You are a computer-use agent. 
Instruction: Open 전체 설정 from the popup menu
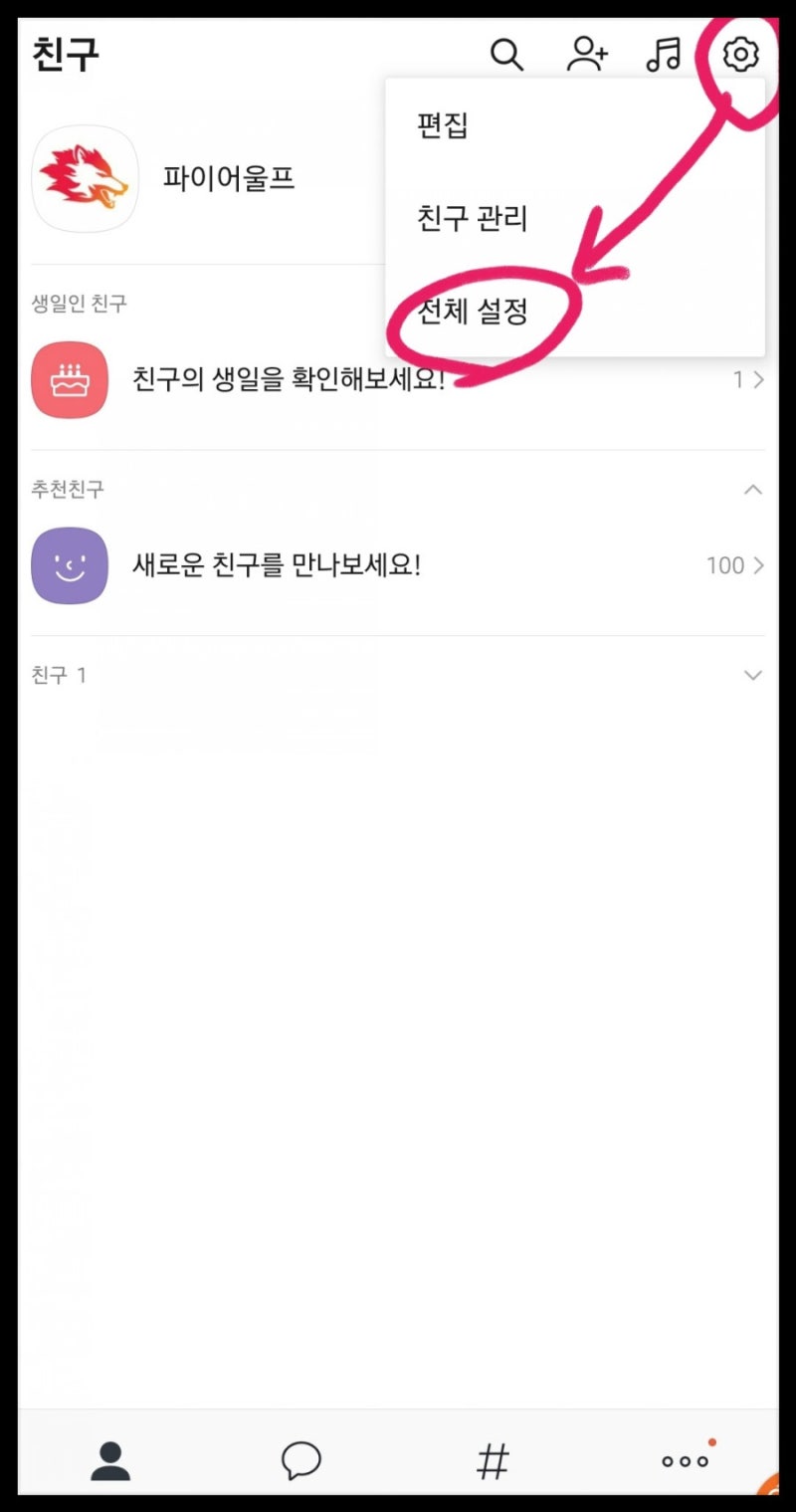click(472, 314)
